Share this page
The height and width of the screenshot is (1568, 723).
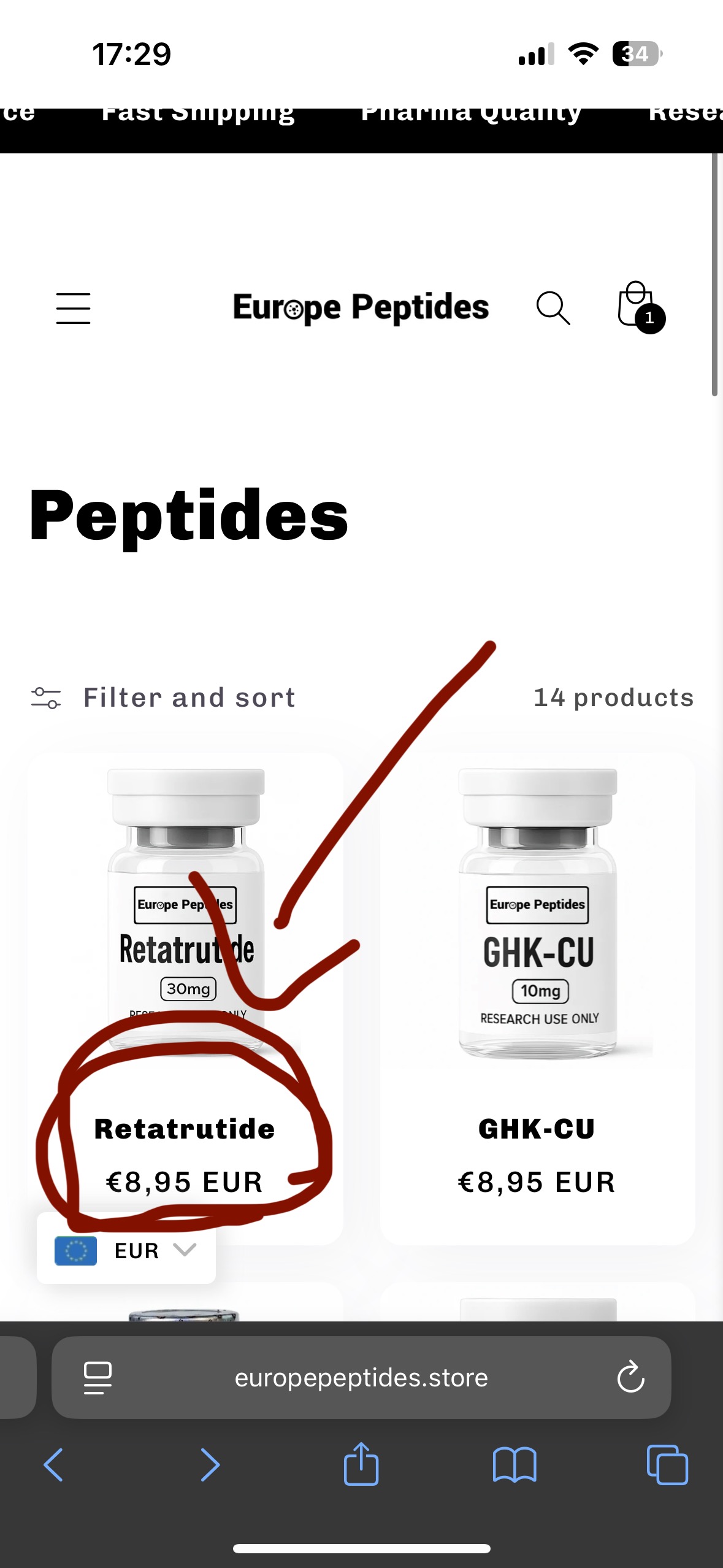click(x=361, y=1464)
